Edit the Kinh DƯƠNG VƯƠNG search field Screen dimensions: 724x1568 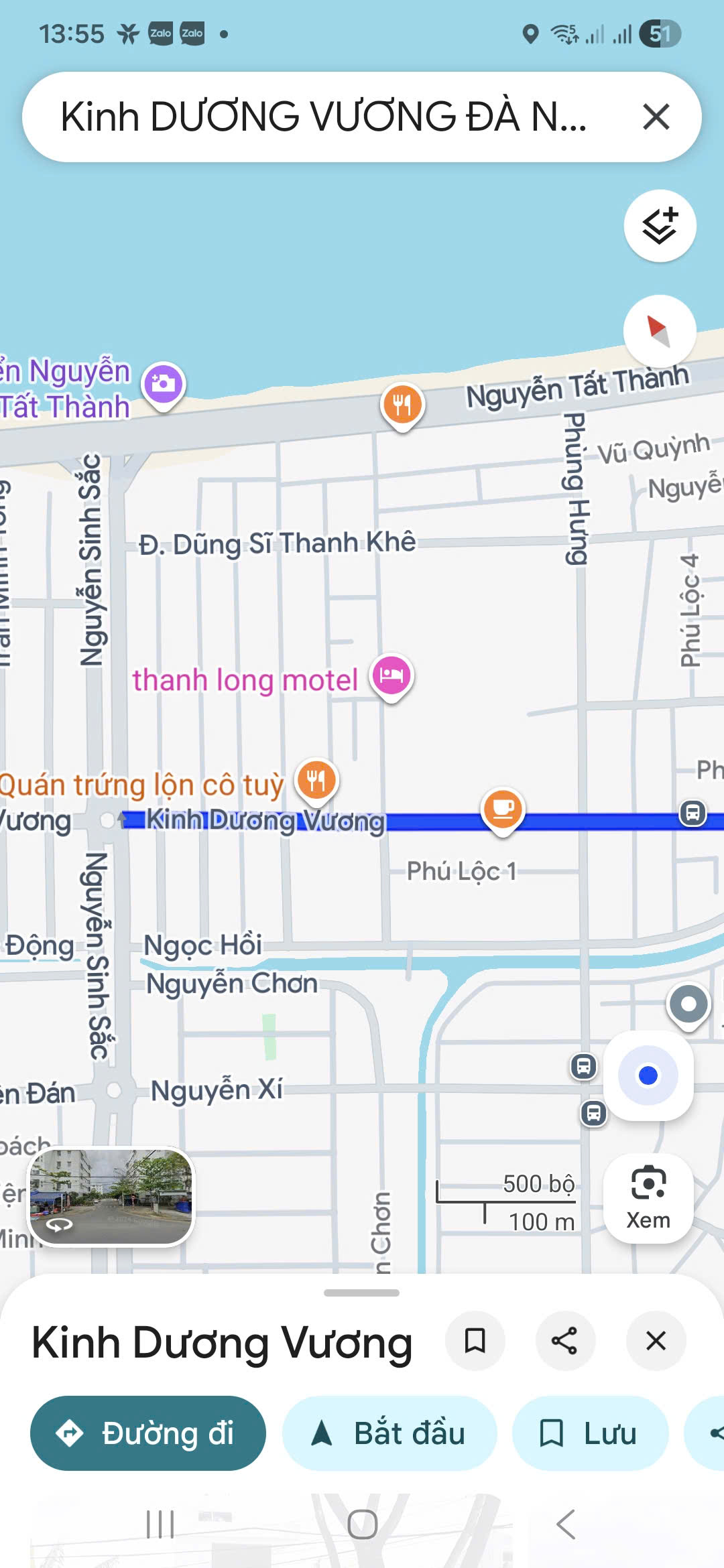(323, 117)
